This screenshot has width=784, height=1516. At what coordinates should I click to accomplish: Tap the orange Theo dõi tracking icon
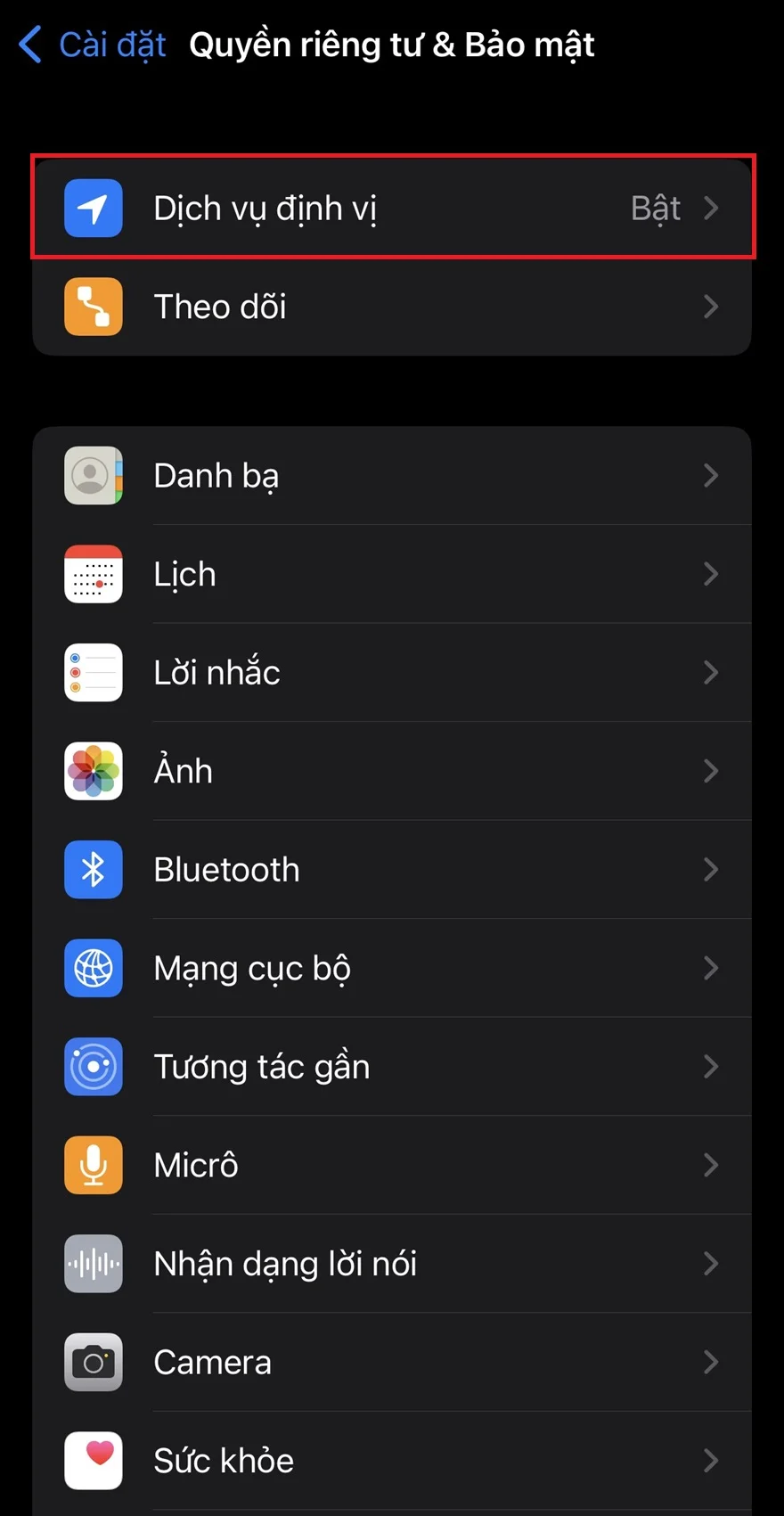93,306
